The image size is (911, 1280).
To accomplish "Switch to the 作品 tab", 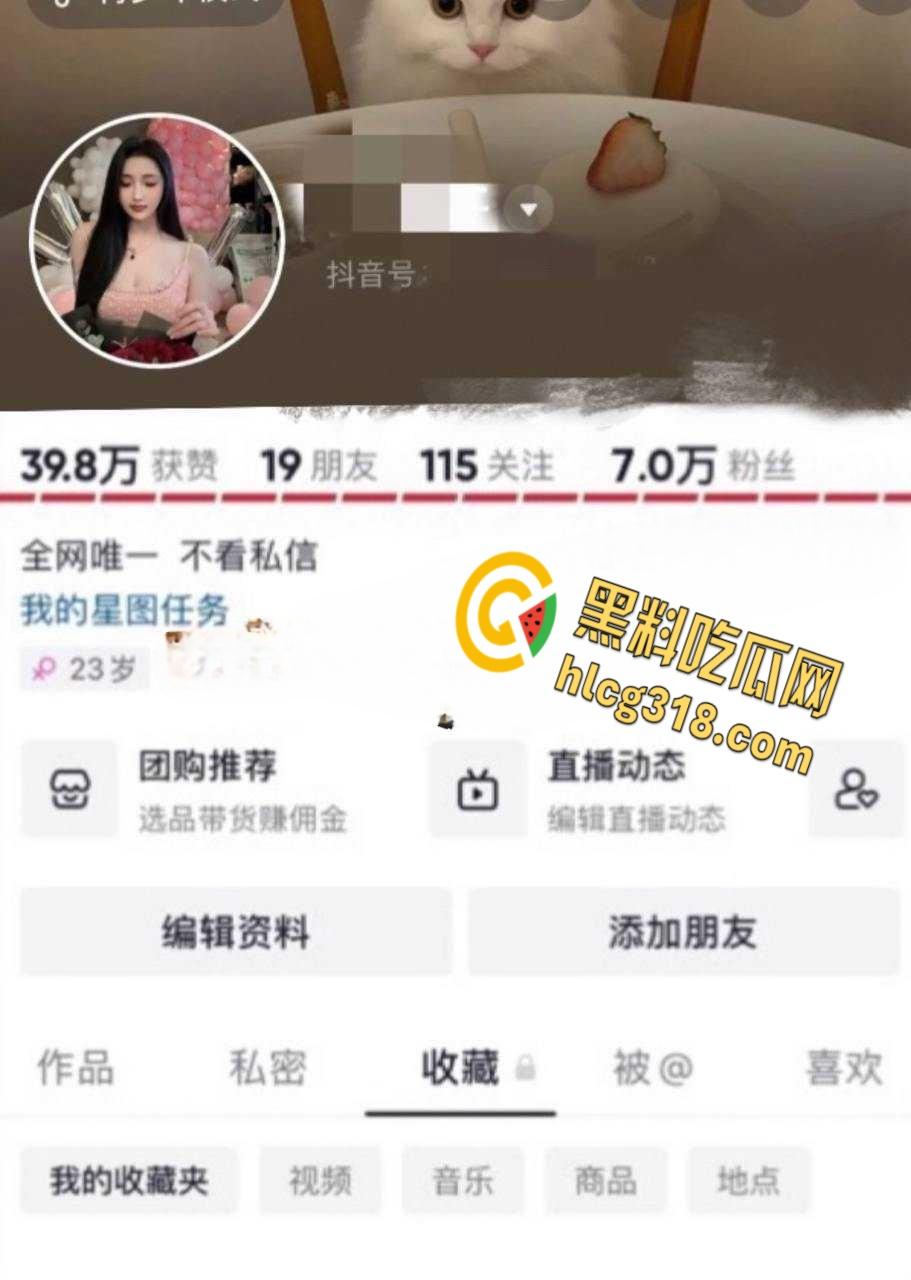I will point(75,1067).
